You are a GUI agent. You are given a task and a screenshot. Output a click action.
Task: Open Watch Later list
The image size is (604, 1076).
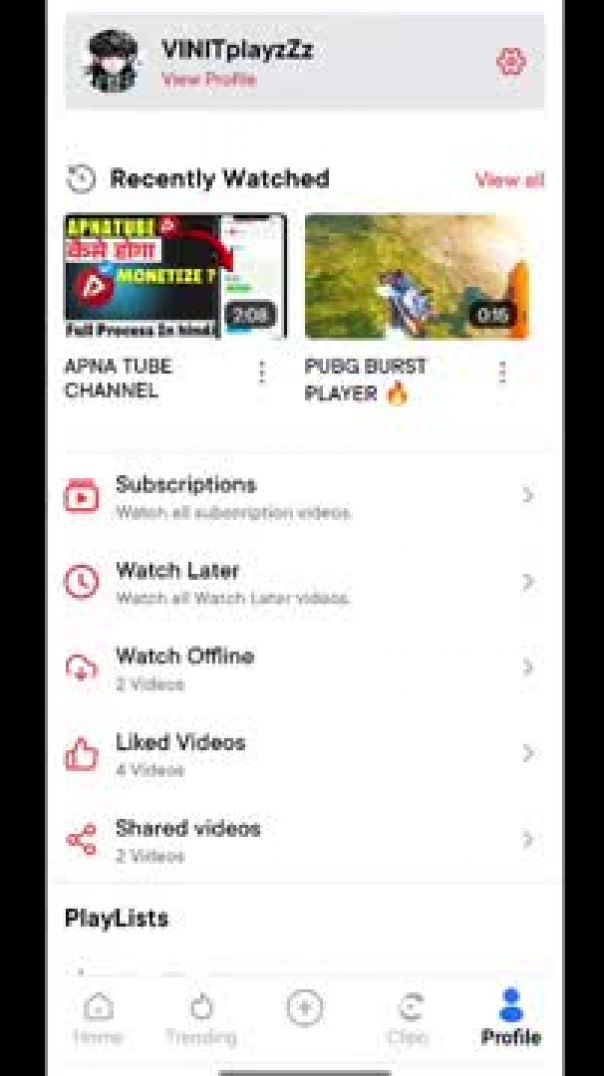300,583
